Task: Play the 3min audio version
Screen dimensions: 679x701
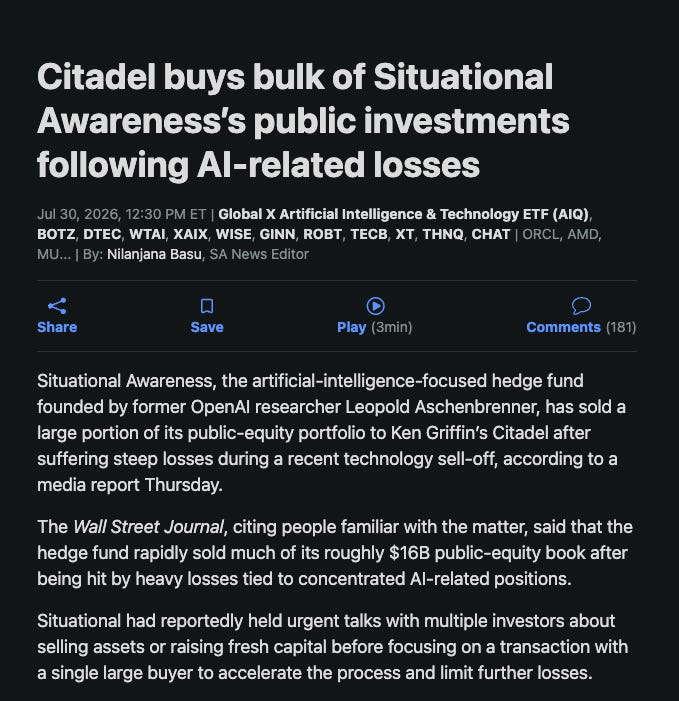Action: coord(375,316)
